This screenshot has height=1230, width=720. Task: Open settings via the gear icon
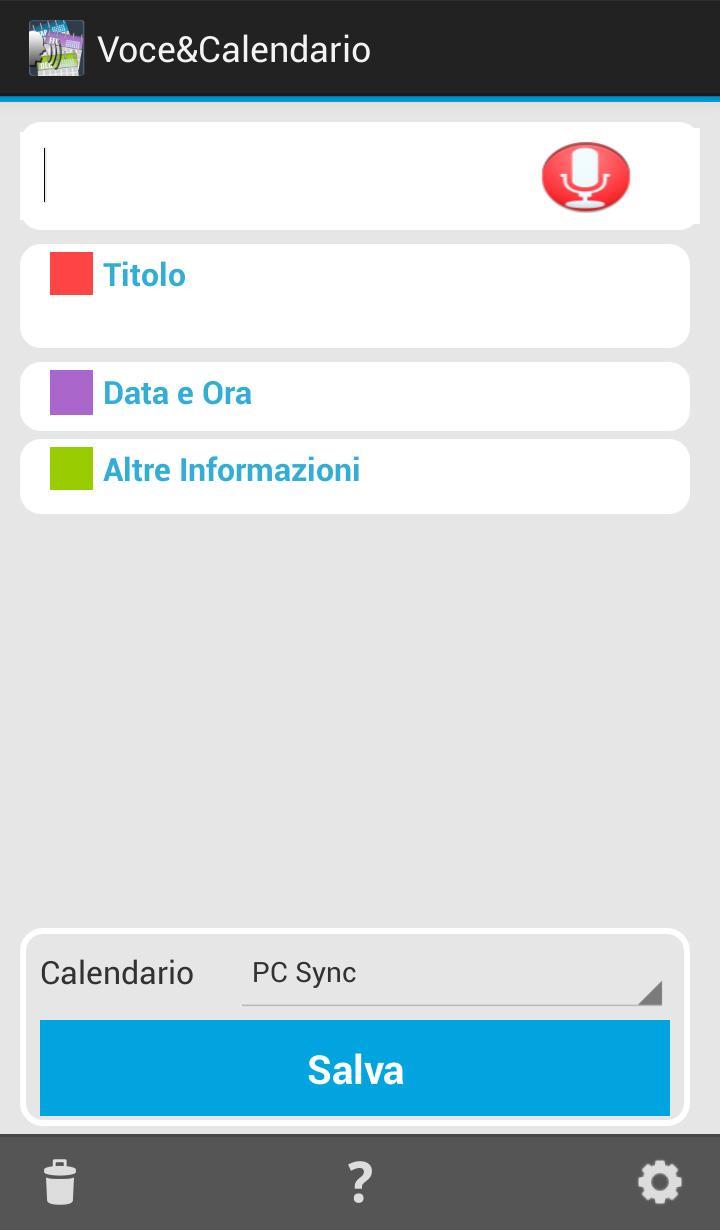(x=659, y=1182)
